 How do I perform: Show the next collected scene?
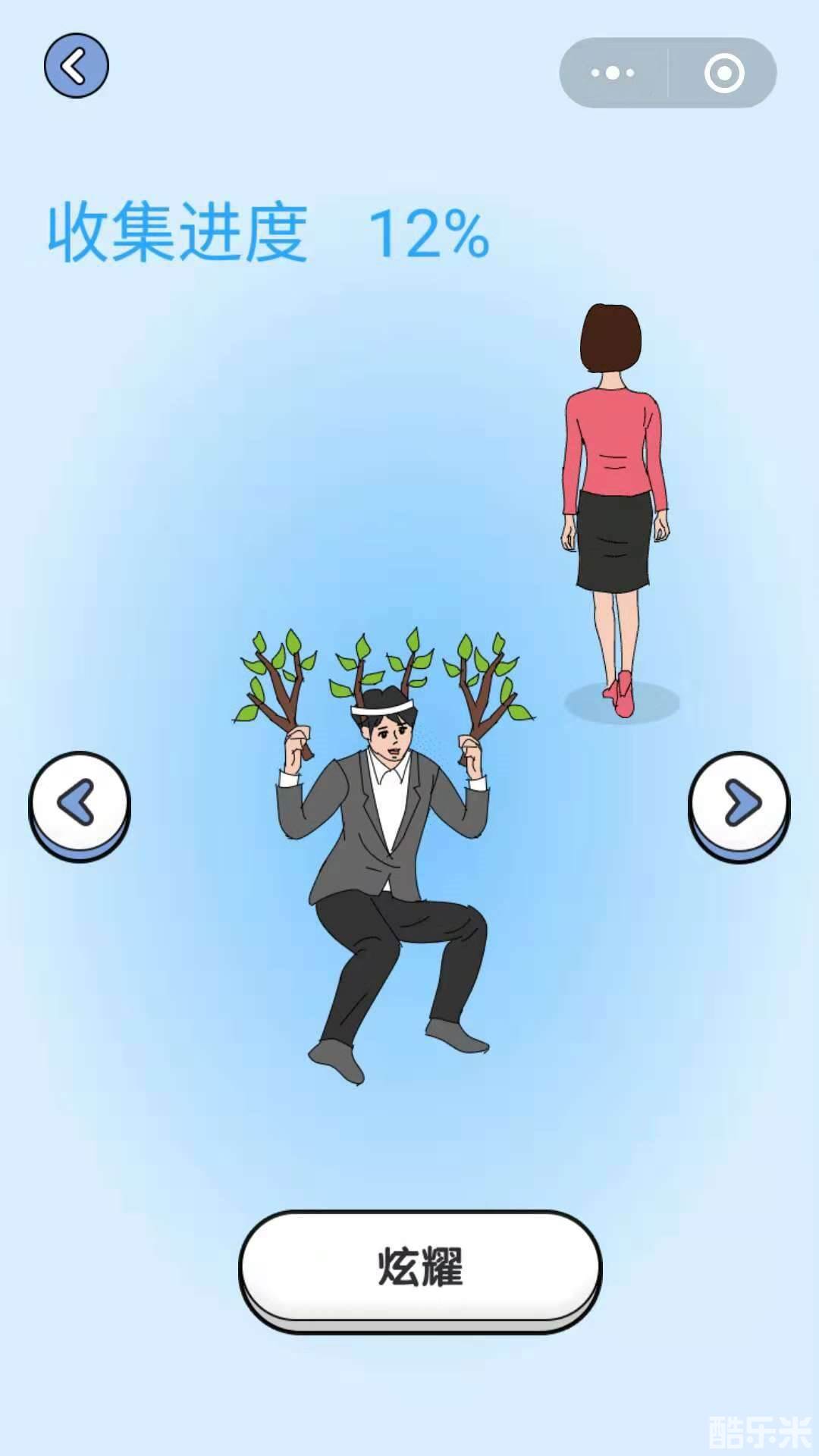(739, 804)
